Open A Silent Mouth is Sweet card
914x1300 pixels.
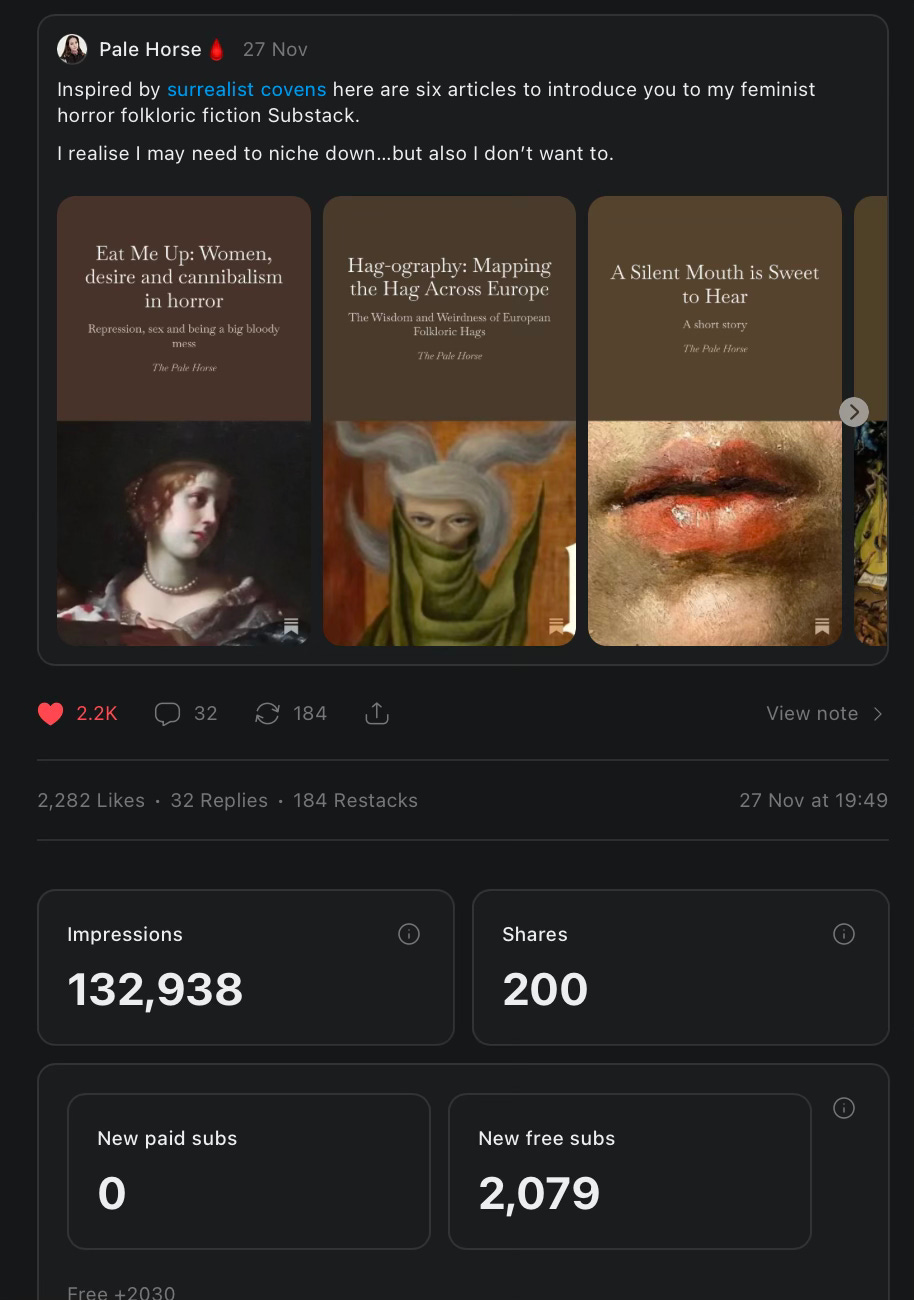click(715, 421)
